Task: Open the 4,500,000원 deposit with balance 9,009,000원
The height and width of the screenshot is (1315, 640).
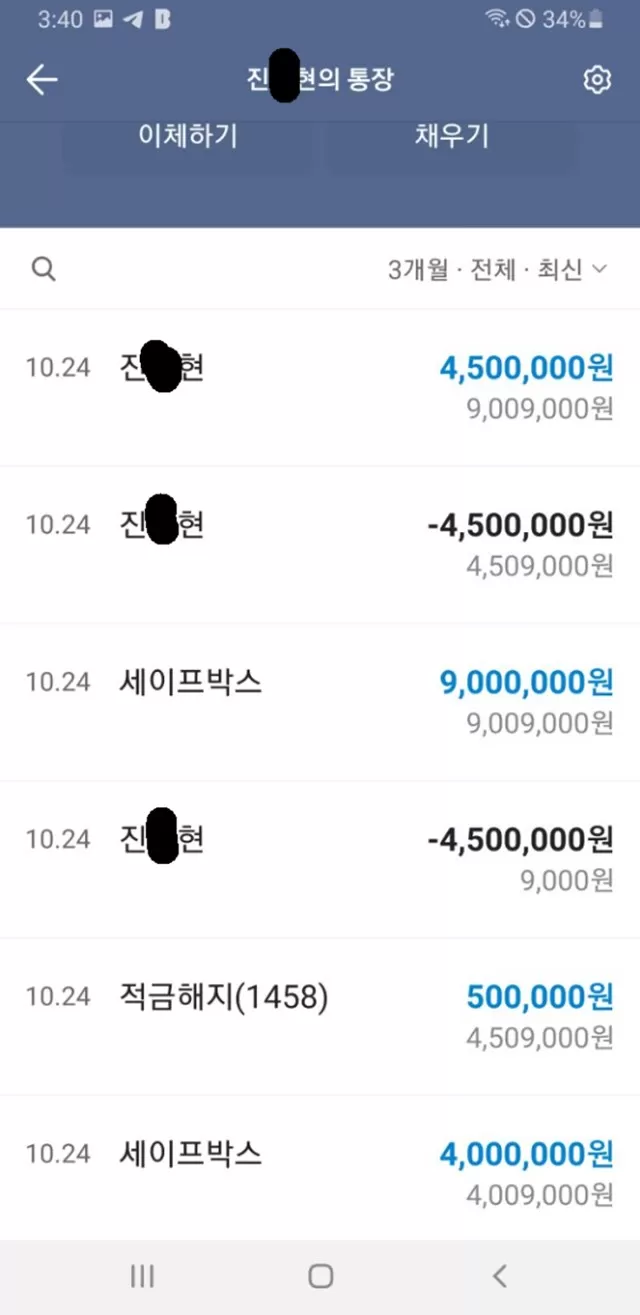Action: pos(320,388)
